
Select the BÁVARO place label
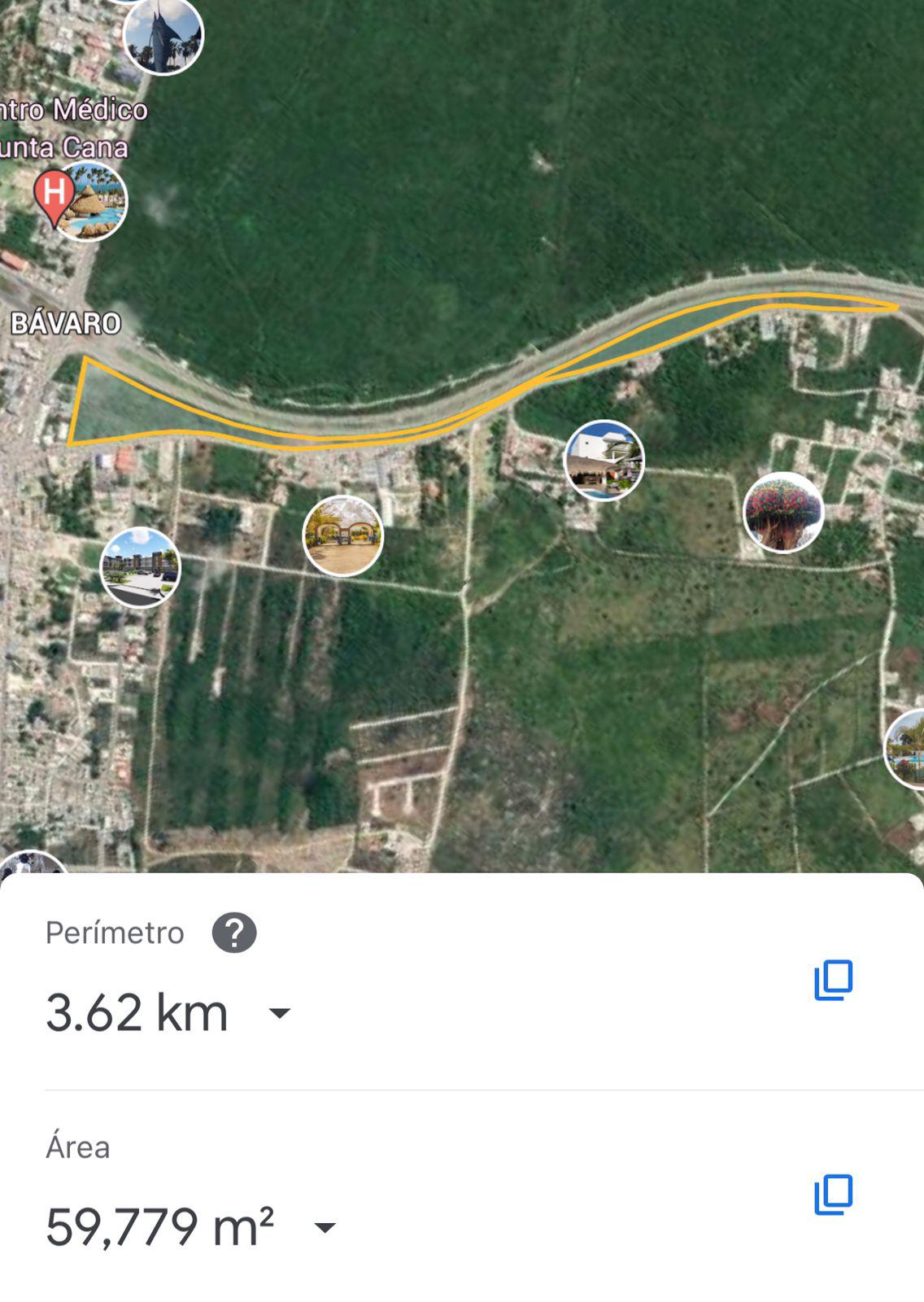[63, 324]
